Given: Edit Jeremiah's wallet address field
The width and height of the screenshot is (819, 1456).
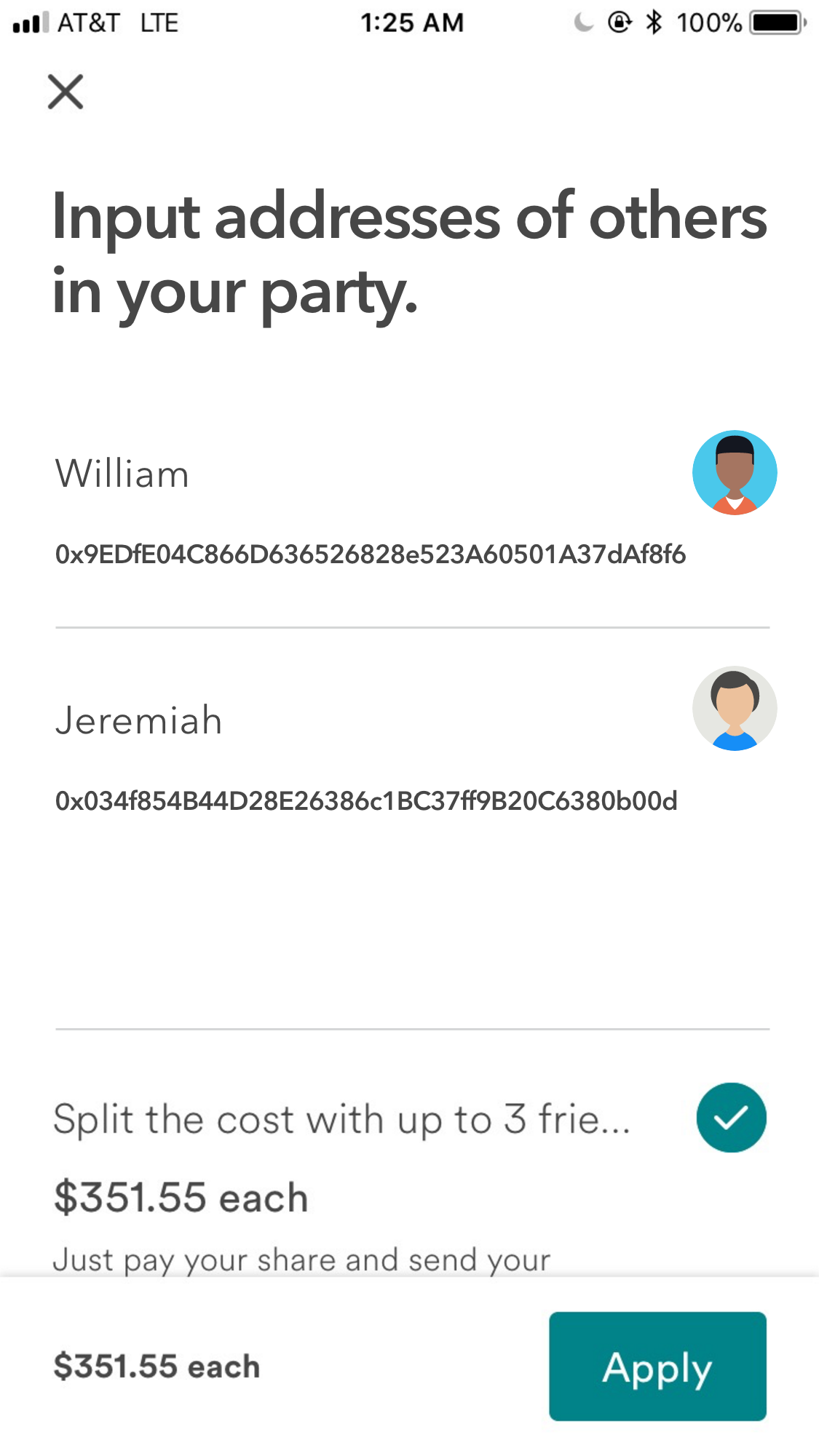Looking at the screenshot, I should (x=366, y=801).
